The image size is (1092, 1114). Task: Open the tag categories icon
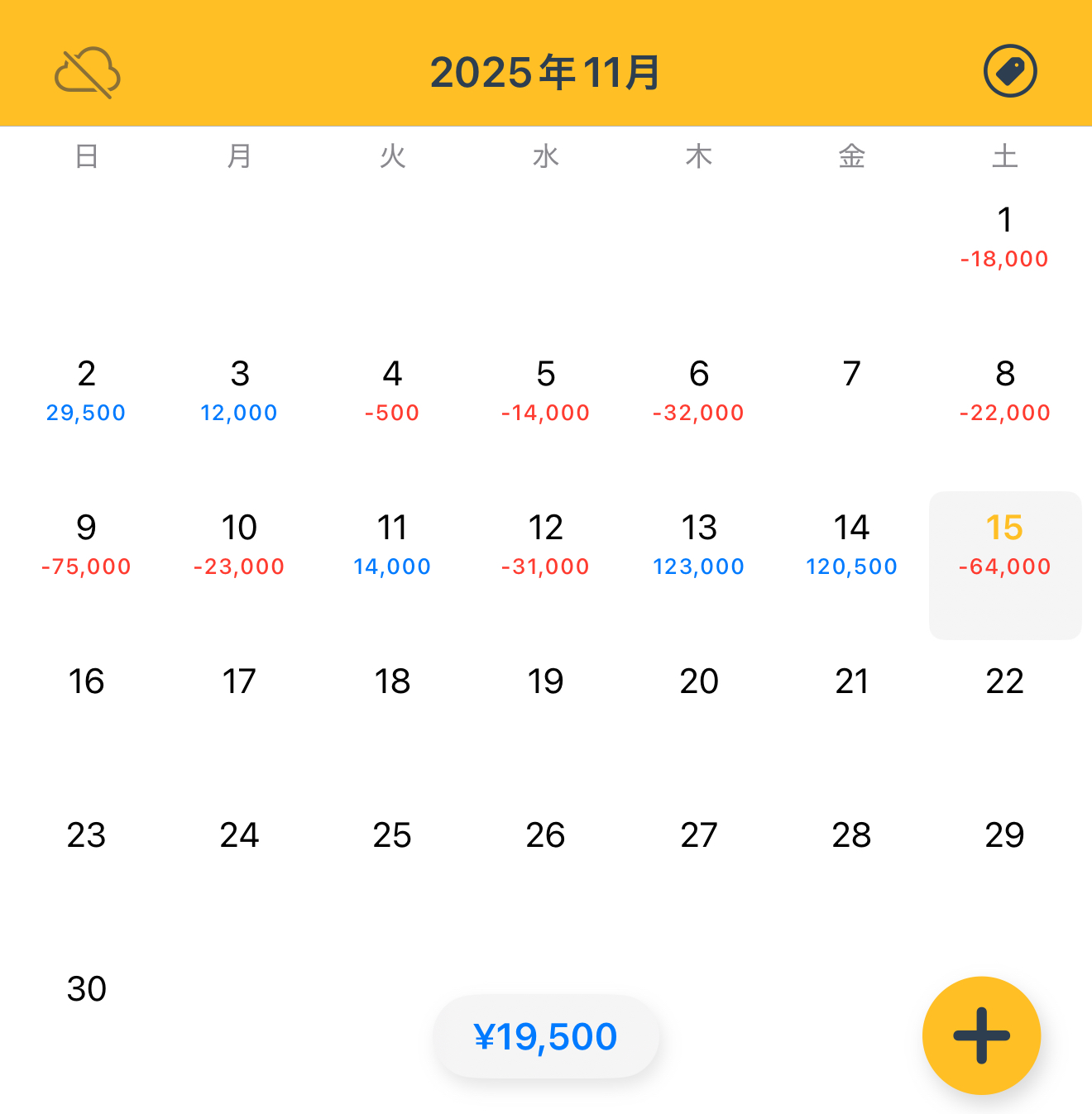[x=1010, y=71]
